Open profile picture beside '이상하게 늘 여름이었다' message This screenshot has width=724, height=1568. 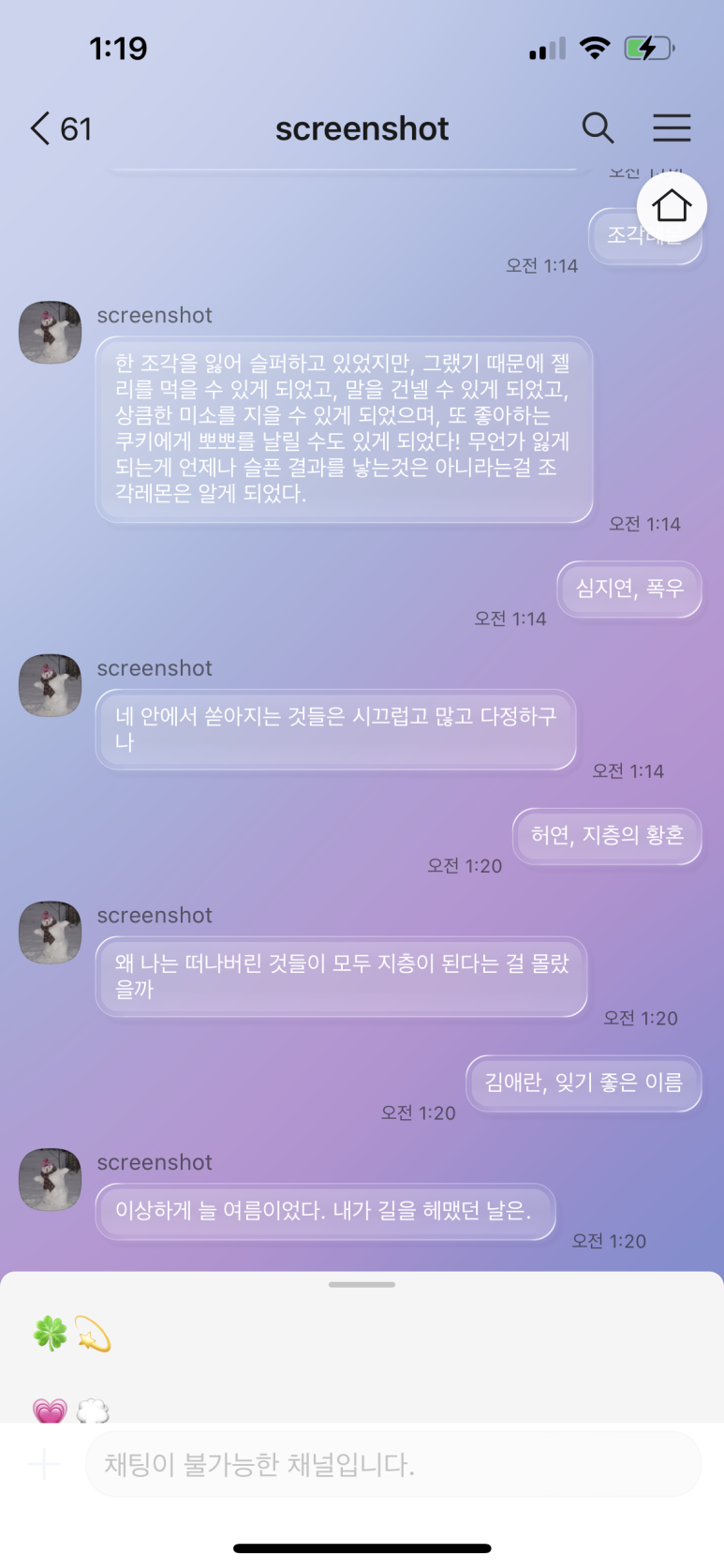(51, 1179)
